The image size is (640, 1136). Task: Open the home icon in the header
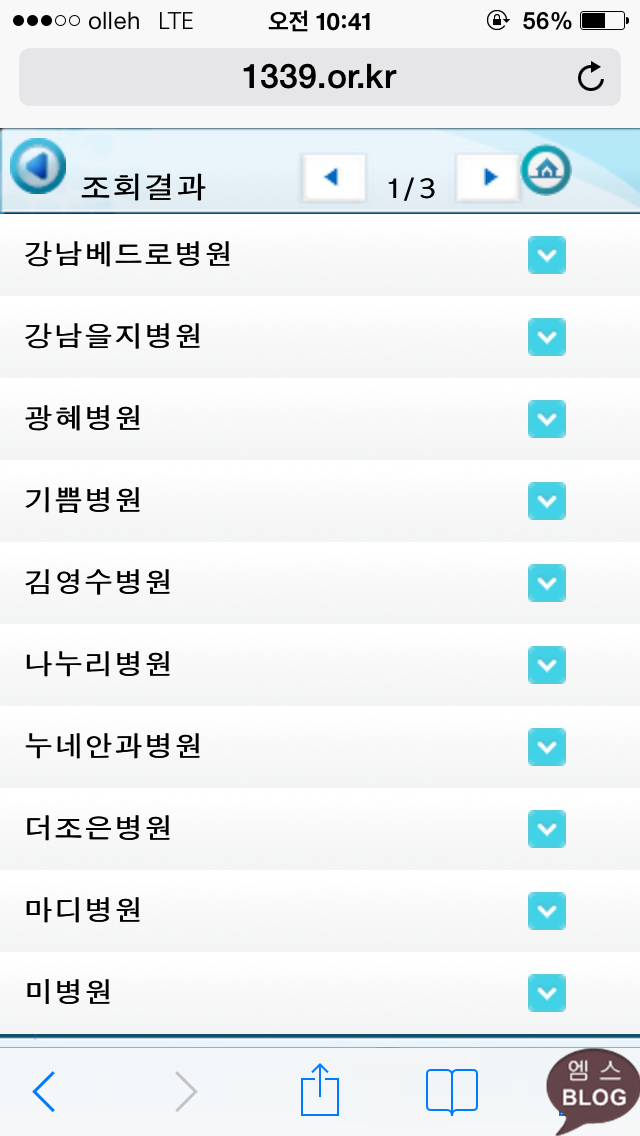tap(547, 170)
